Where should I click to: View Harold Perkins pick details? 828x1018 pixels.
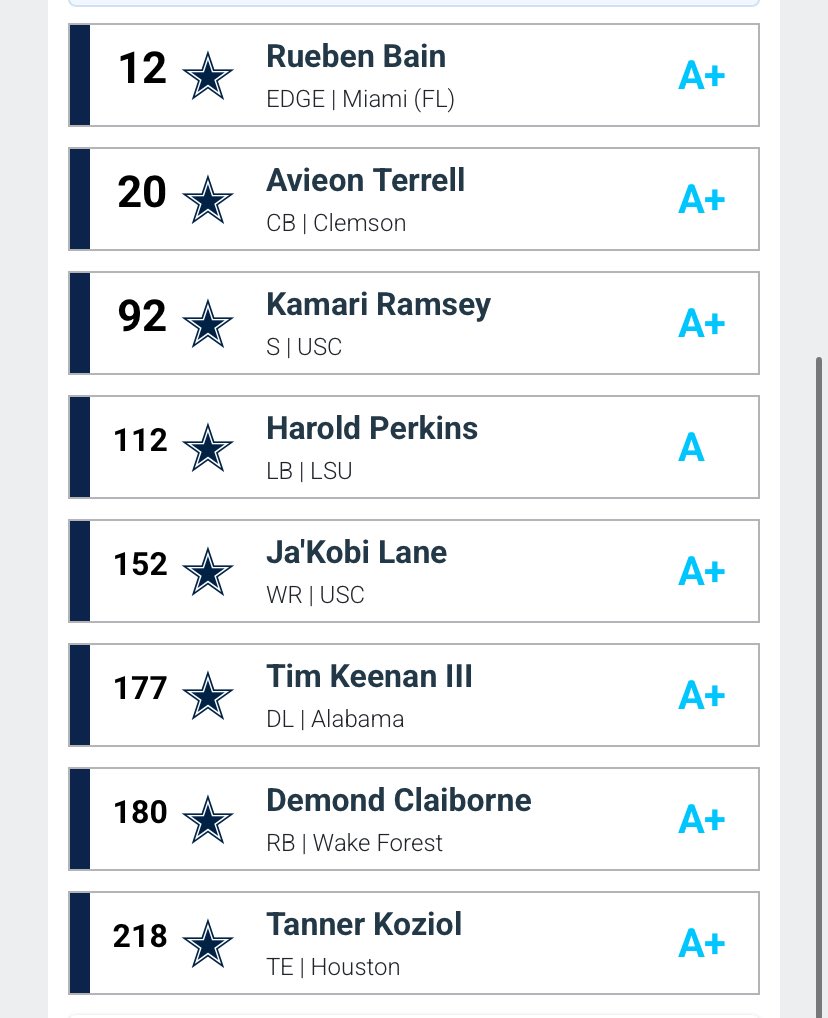coord(413,447)
